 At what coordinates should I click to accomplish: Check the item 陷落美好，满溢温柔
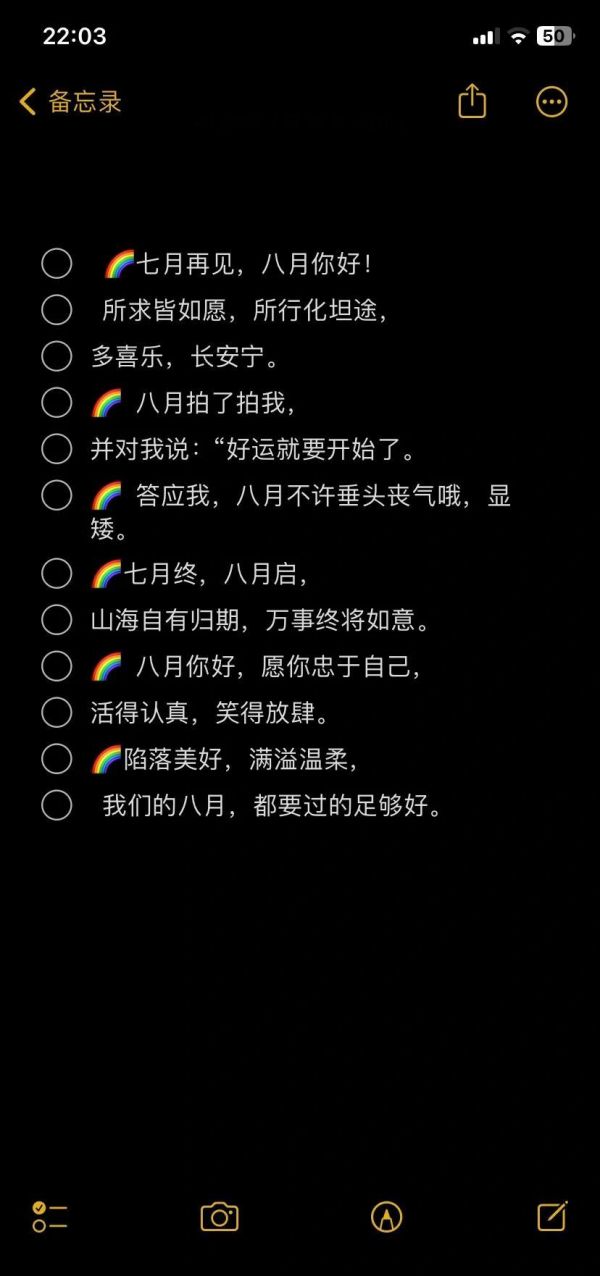tap(57, 759)
